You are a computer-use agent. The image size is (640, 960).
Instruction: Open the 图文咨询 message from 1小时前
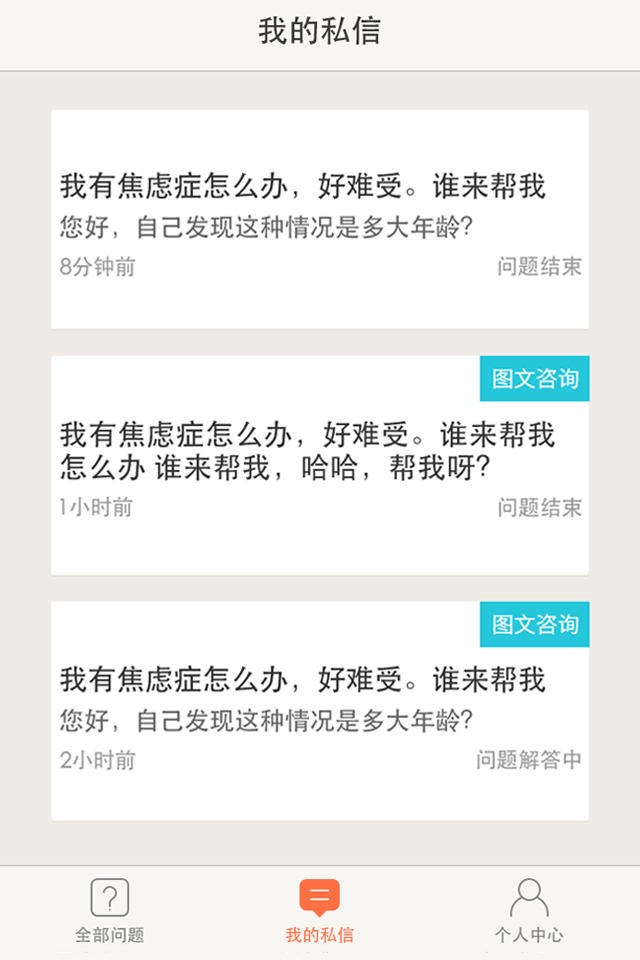(x=320, y=466)
